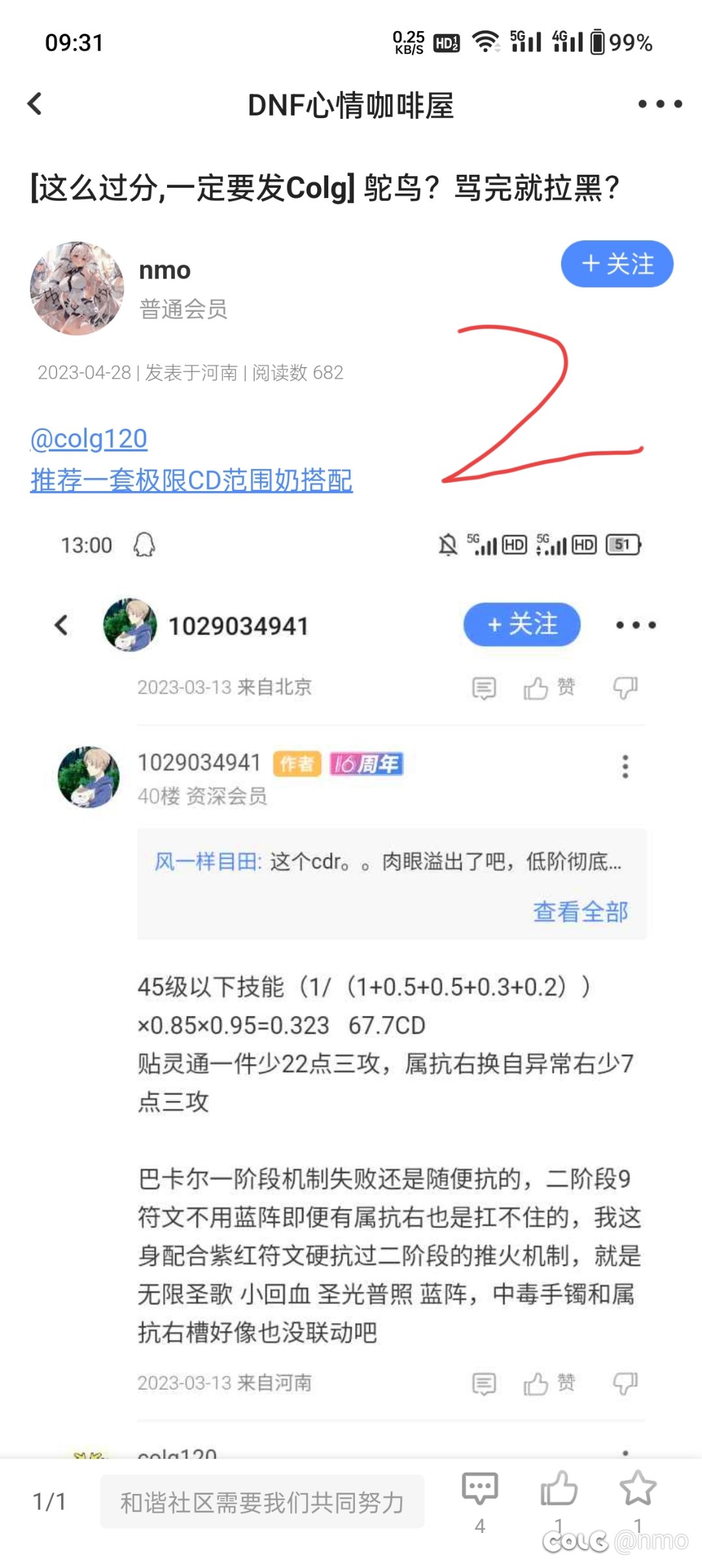Image resolution: width=702 pixels, height=1568 pixels.
Task: Tap the dislike icon beside the 2023-03-13 post
Action: [x=625, y=687]
